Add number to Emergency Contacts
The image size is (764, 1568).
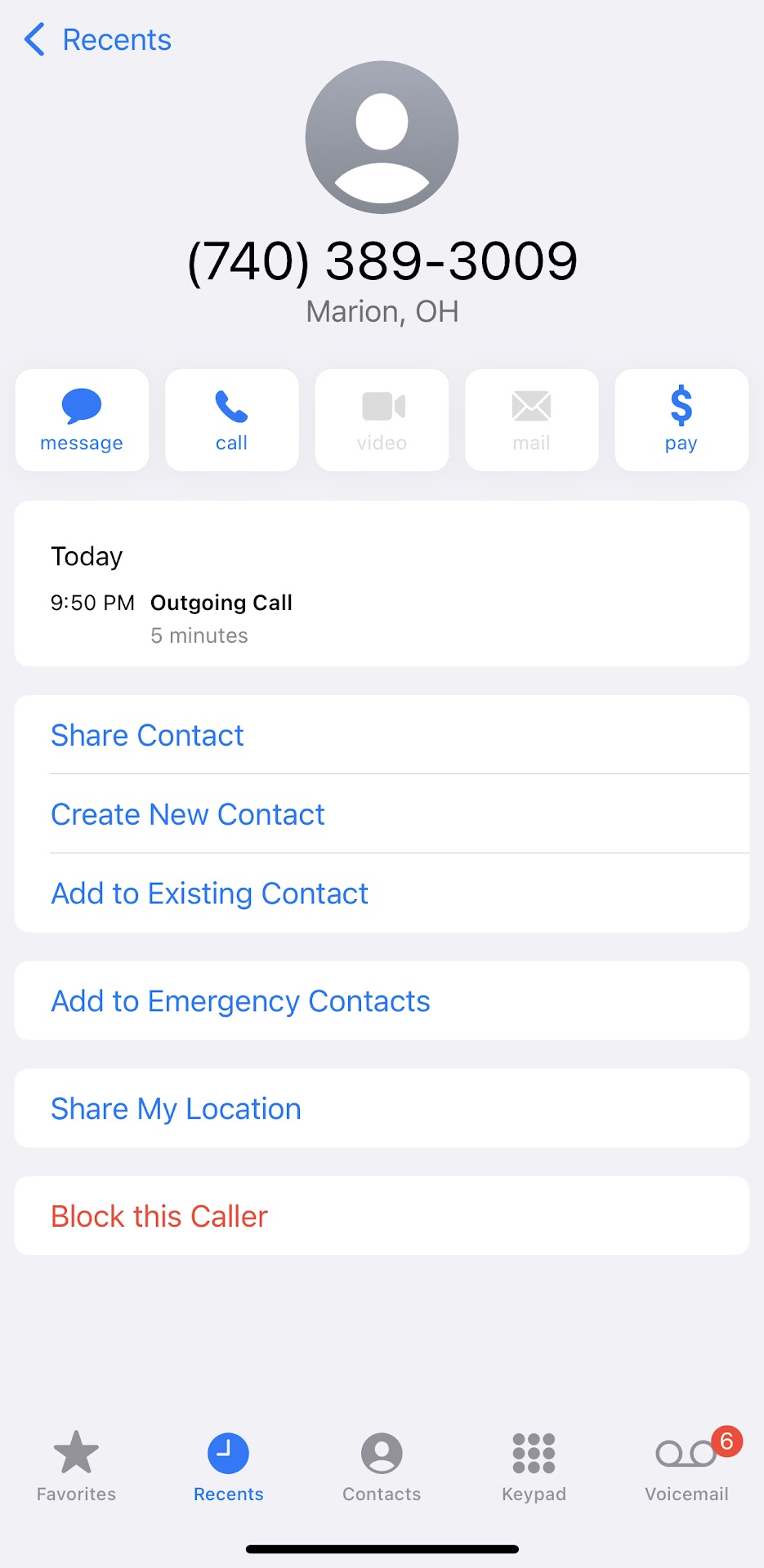pyautogui.click(x=240, y=1001)
